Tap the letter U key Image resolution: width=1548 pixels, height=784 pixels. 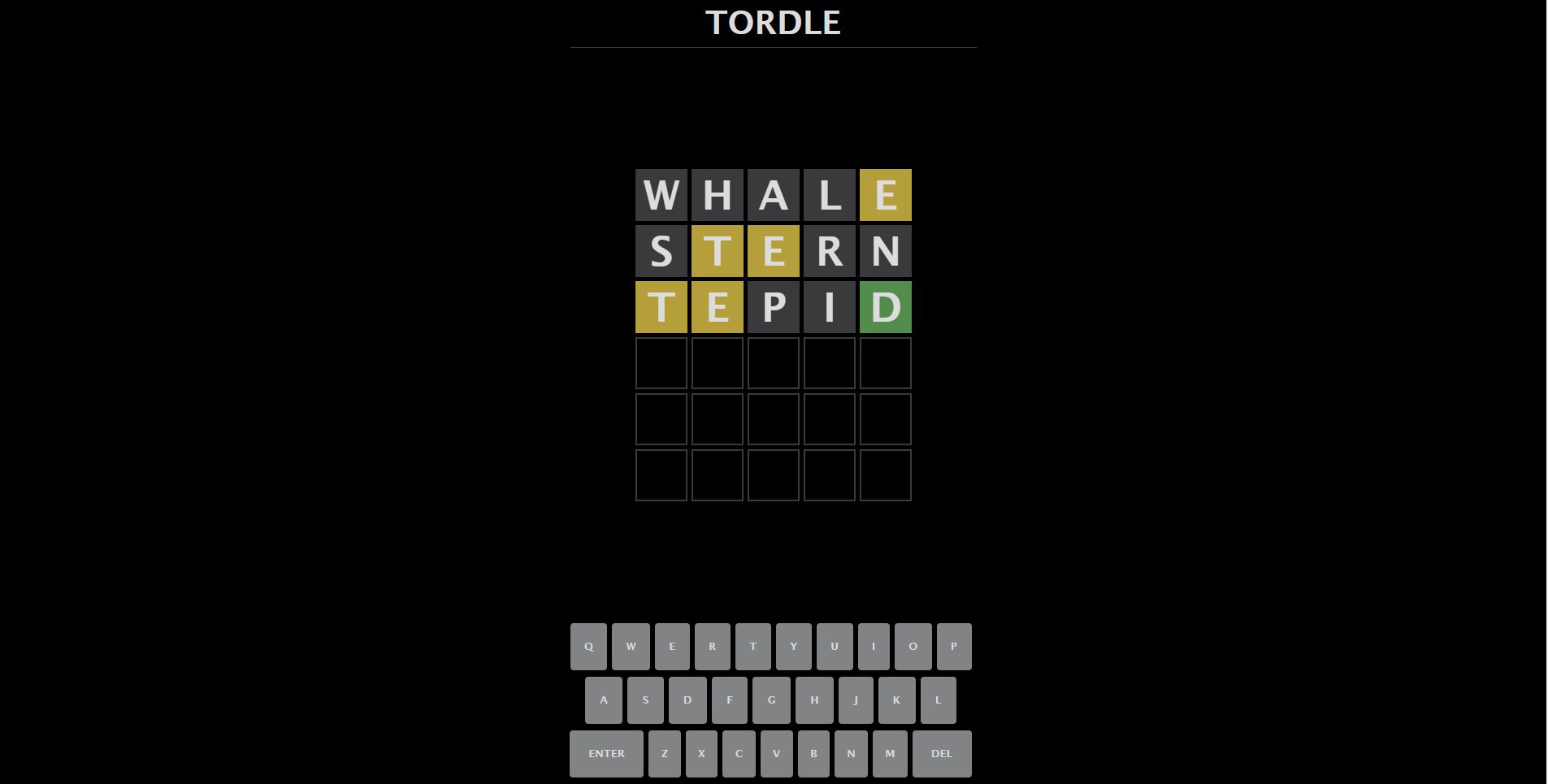834,647
